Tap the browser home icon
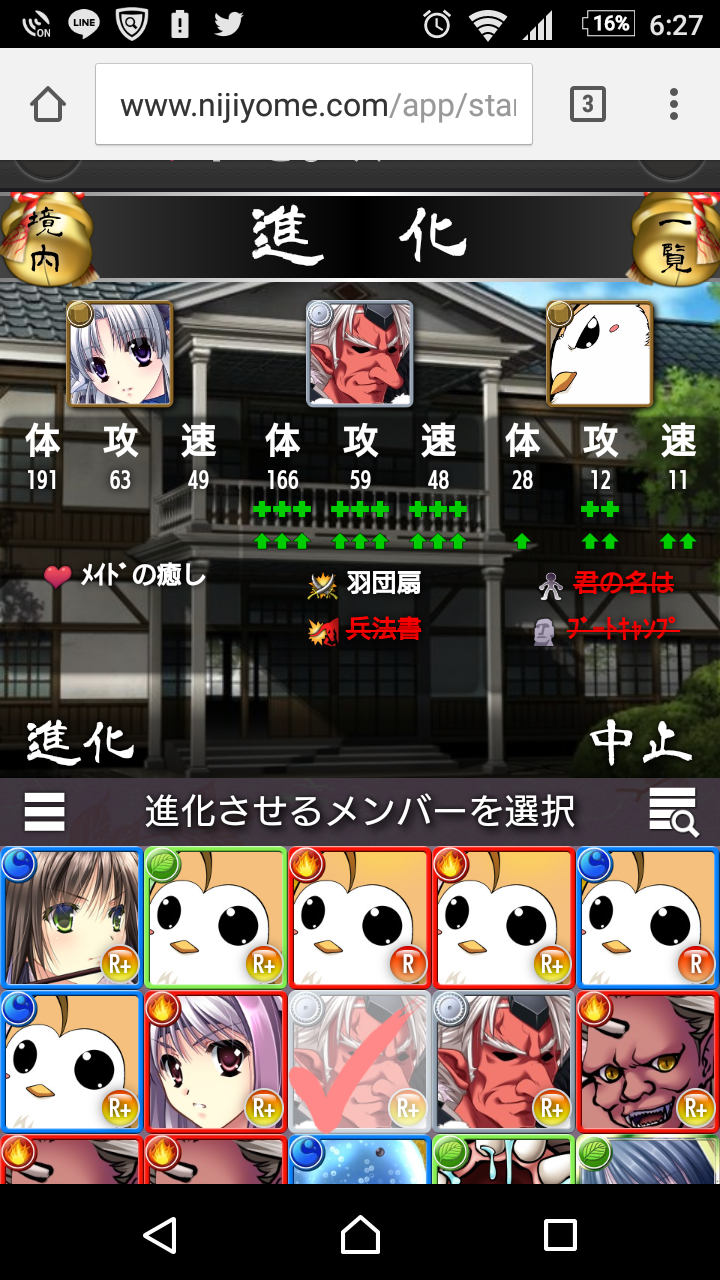This screenshot has height=1280, width=720. click(48, 104)
